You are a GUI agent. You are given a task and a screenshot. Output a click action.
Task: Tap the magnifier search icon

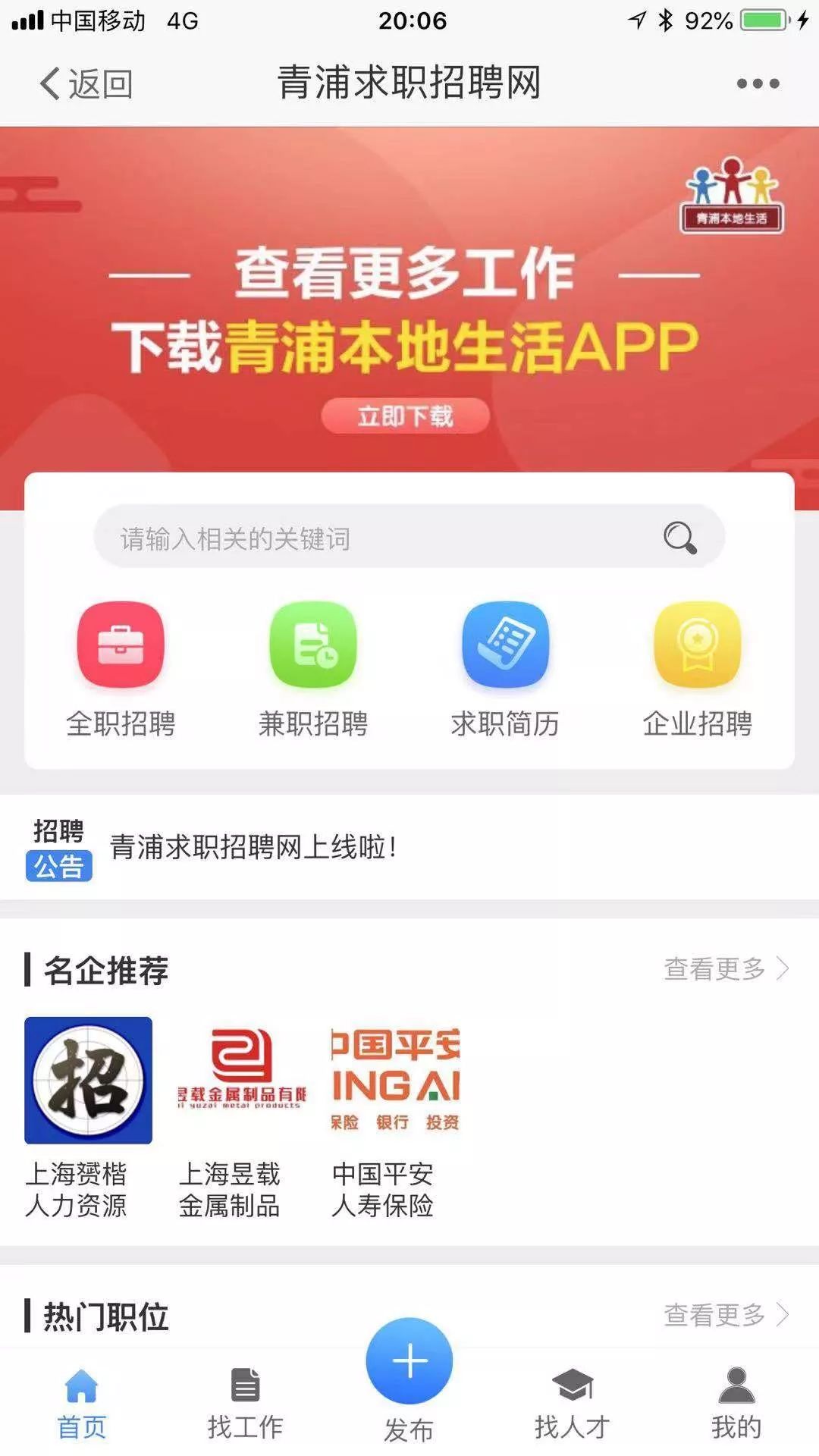click(x=679, y=538)
